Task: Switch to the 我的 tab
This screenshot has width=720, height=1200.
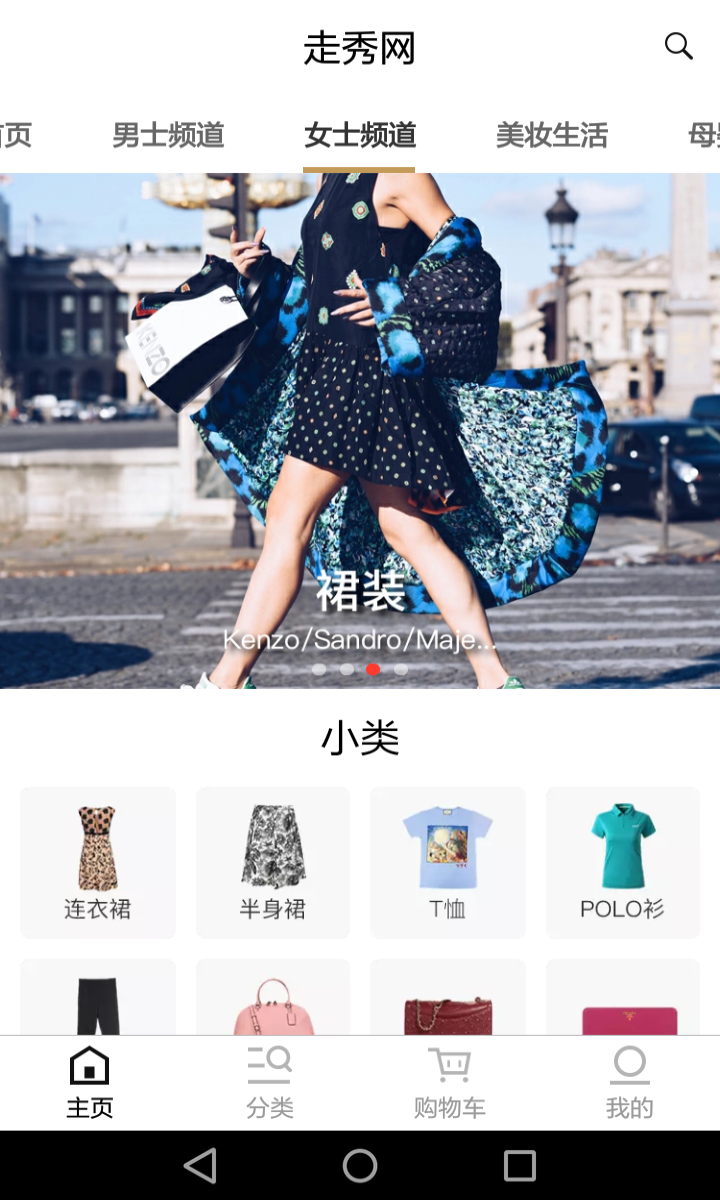Action: pyautogui.click(x=629, y=1082)
